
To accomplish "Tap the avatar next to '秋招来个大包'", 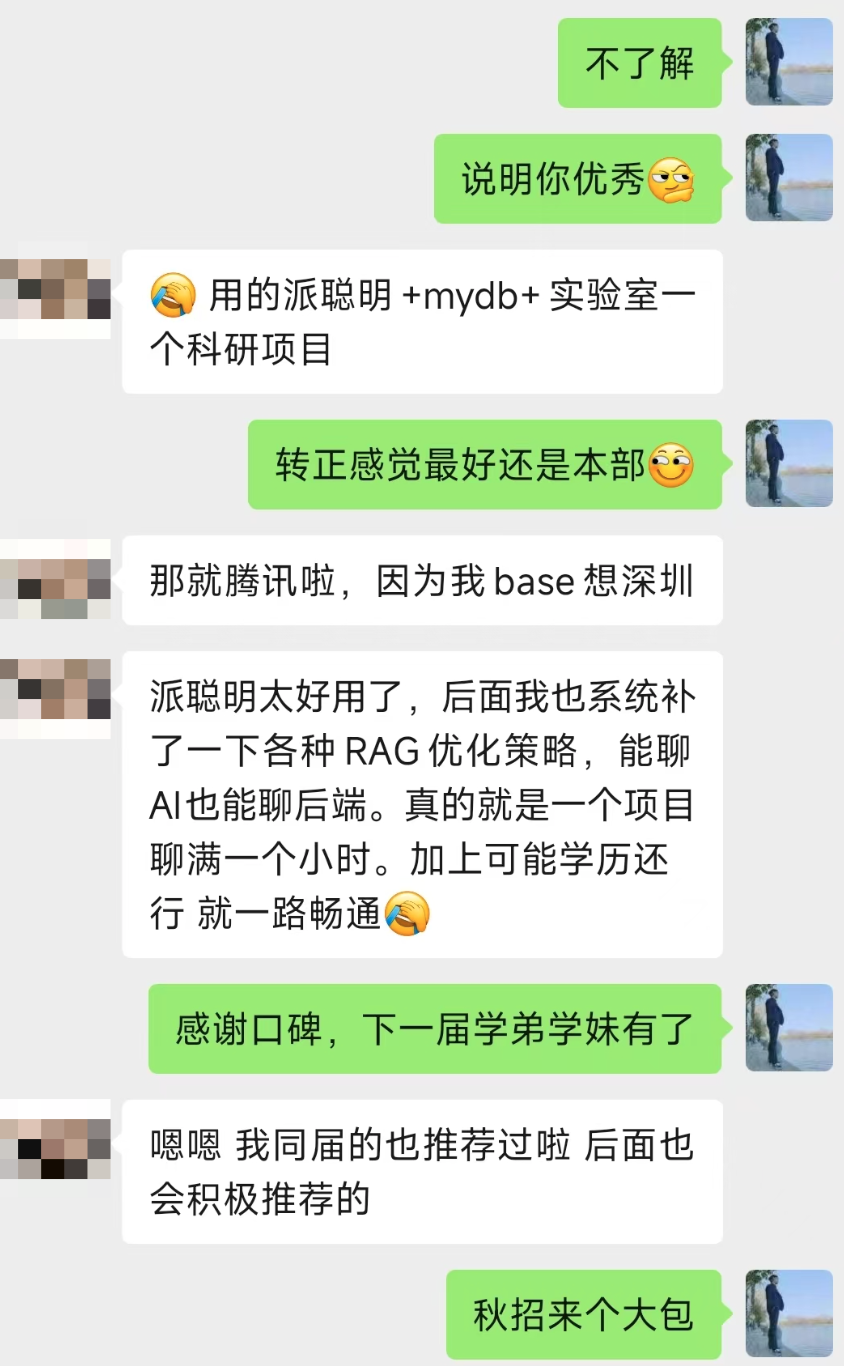I will pos(789,1314).
